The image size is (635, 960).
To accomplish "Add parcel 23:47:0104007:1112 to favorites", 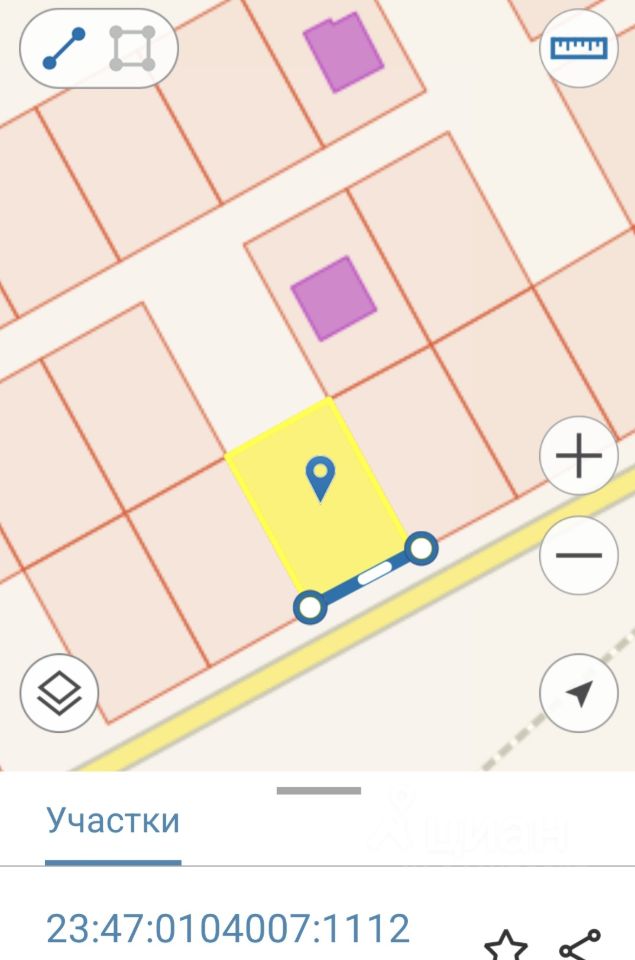I will click(506, 945).
